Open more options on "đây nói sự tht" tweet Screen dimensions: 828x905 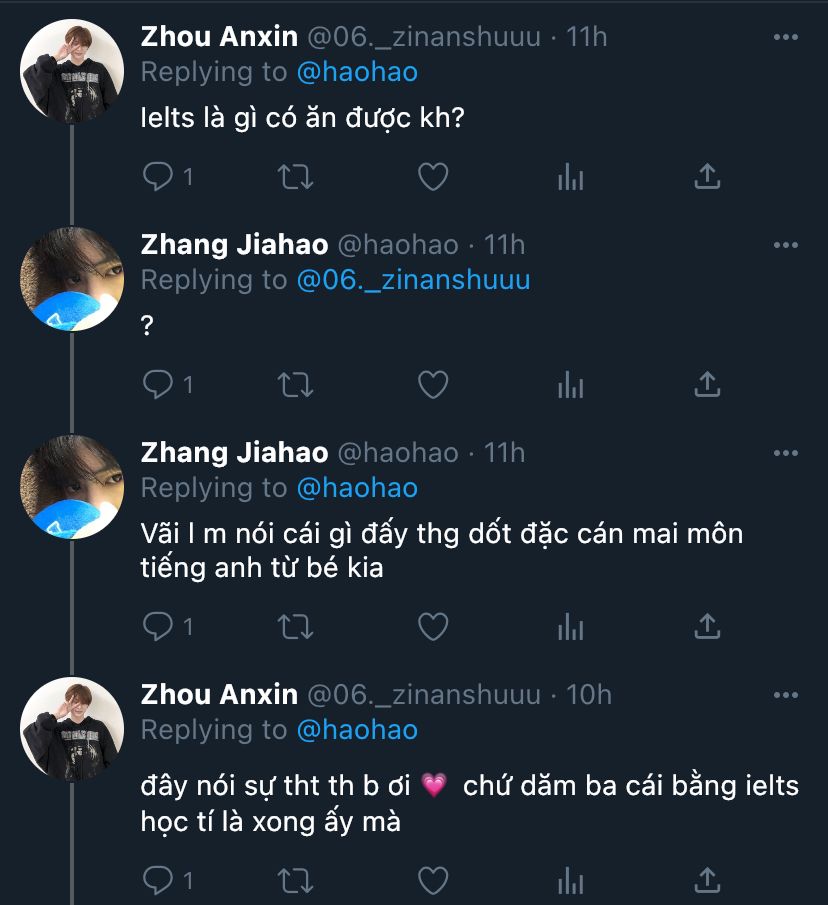click(x=786, y=694)
